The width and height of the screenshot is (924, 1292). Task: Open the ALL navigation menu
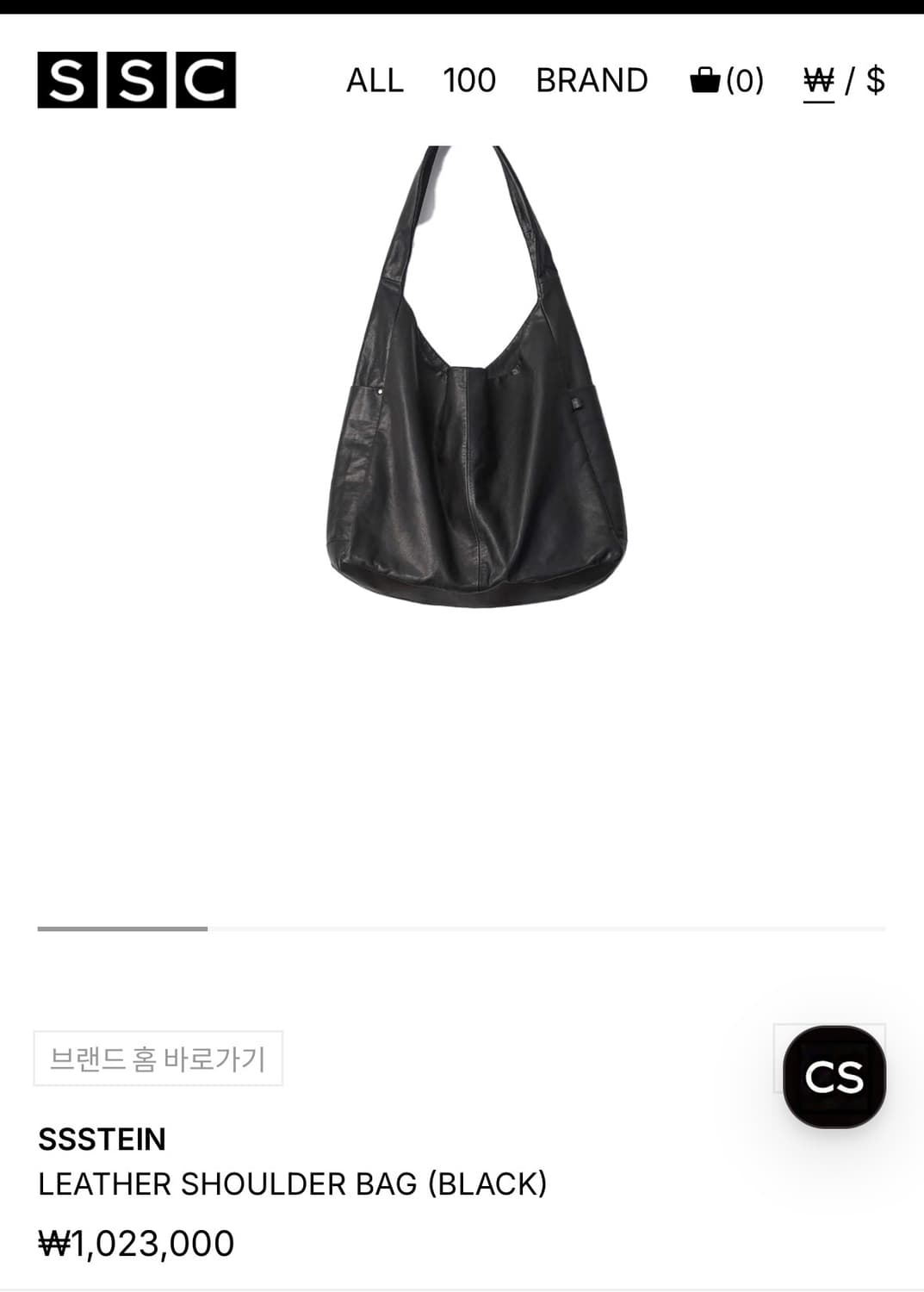375,80
